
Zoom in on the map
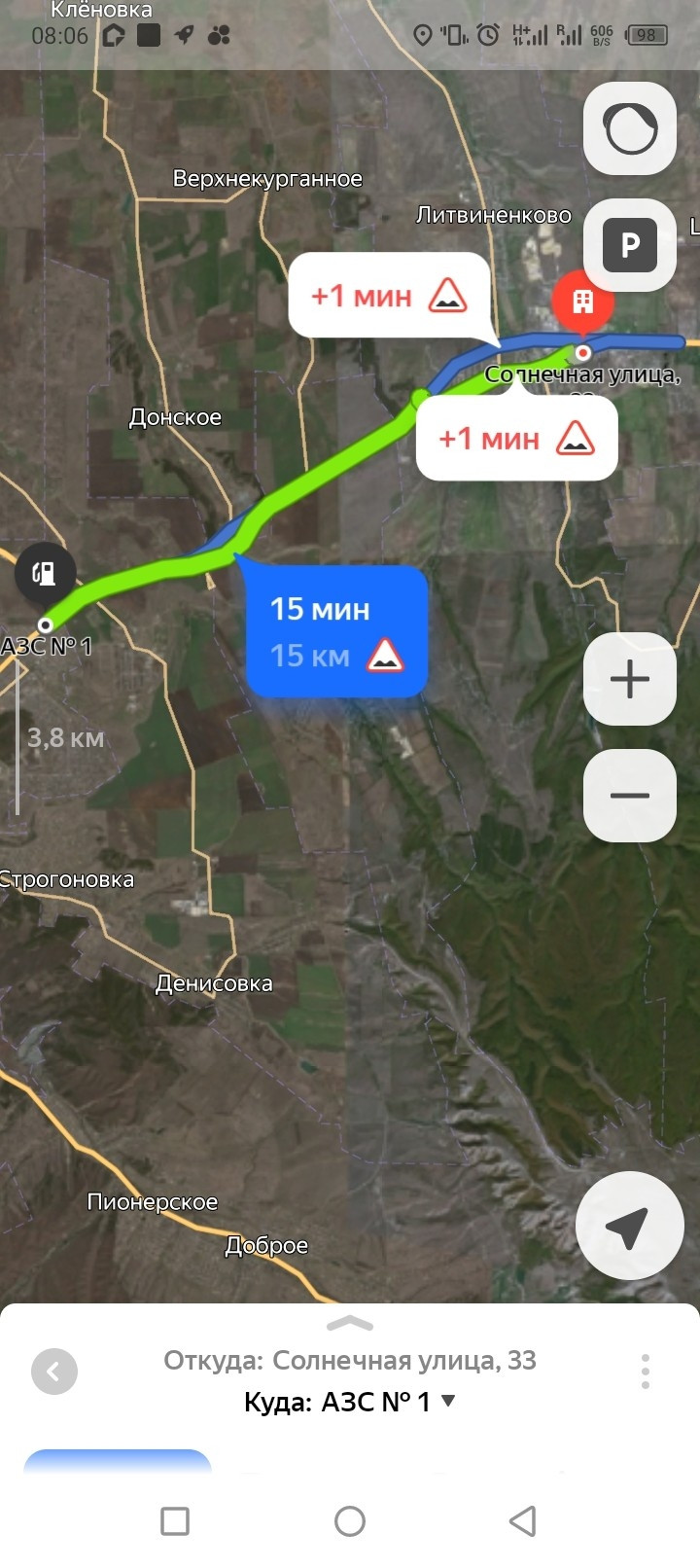tap(630, 679)
